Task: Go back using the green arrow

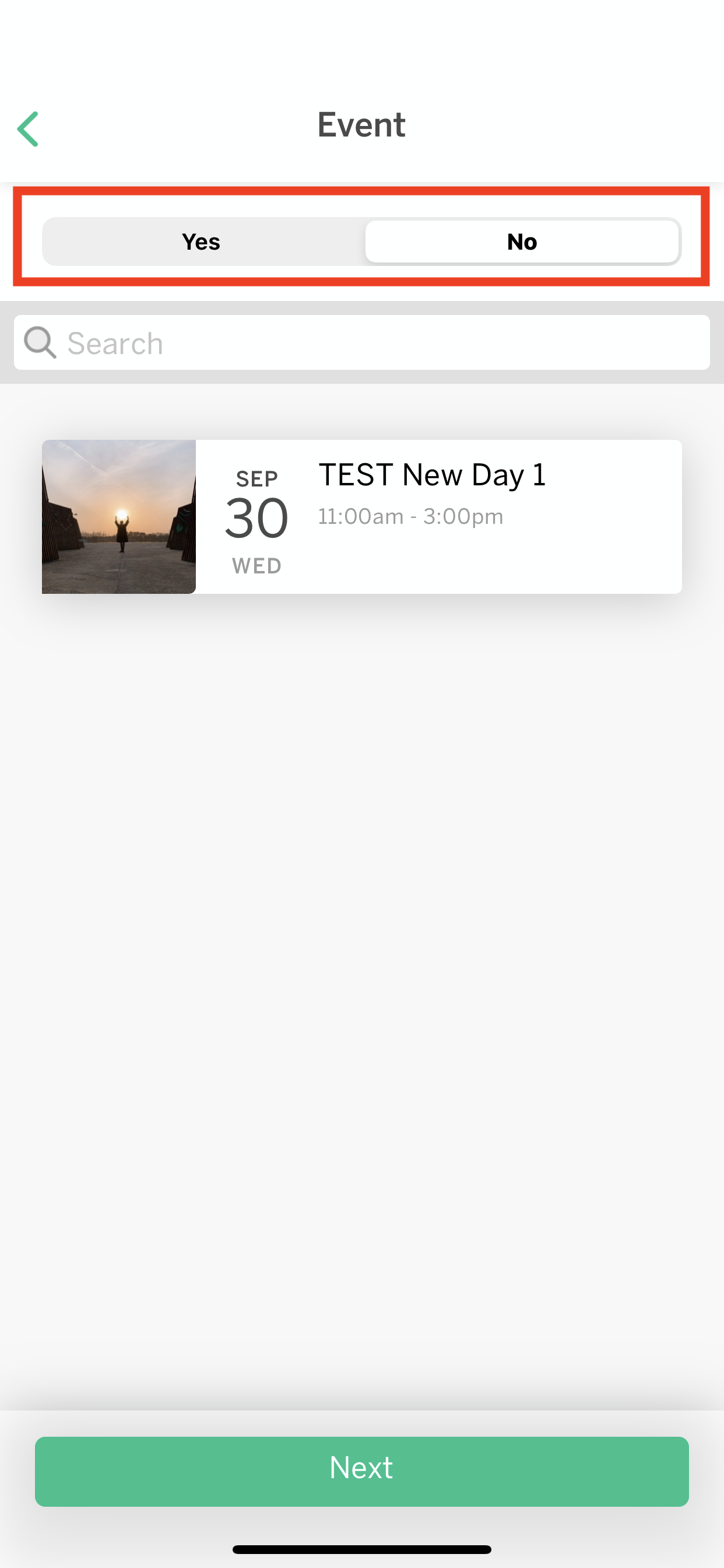Action: [28, 129]
